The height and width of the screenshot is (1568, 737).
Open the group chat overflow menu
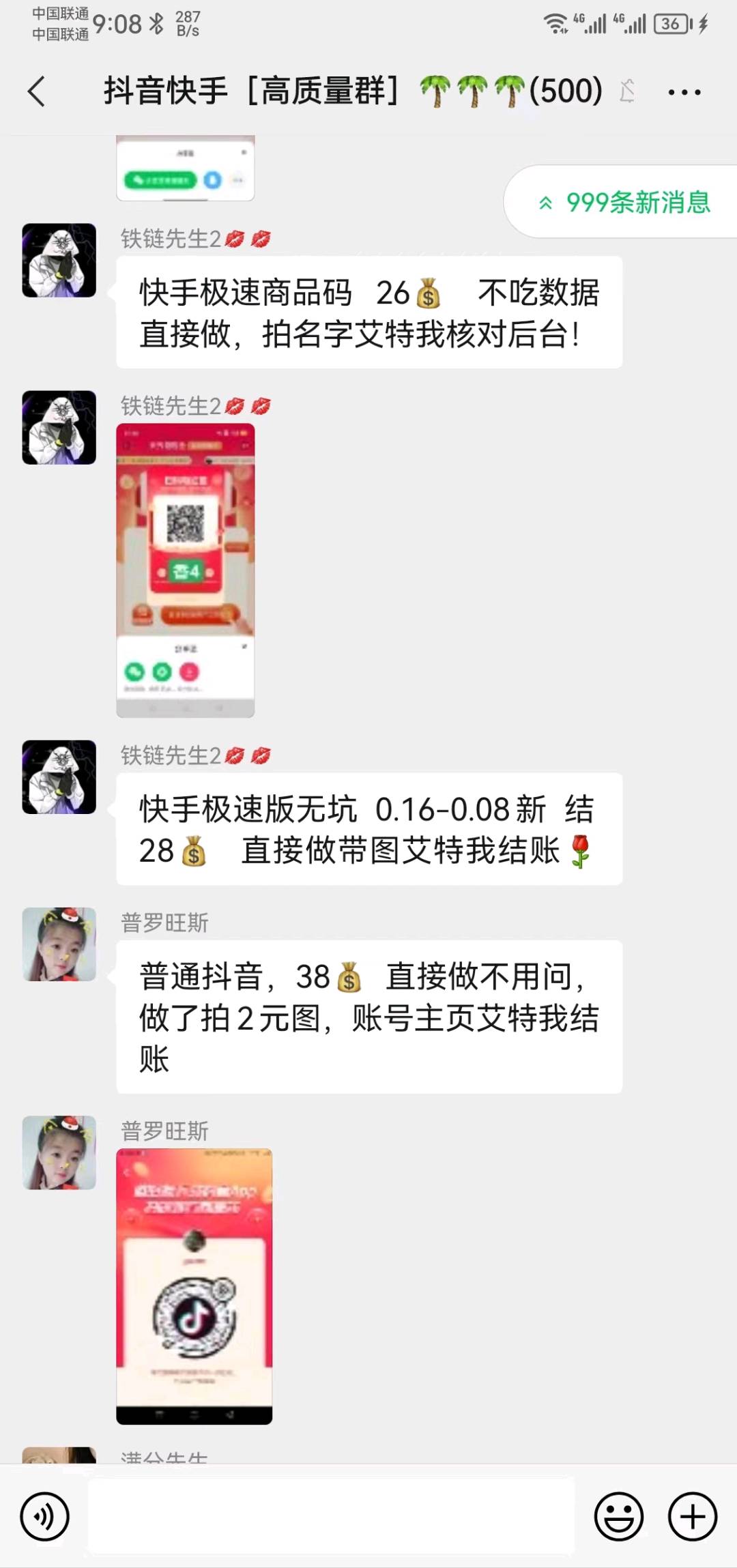(684, 92)
